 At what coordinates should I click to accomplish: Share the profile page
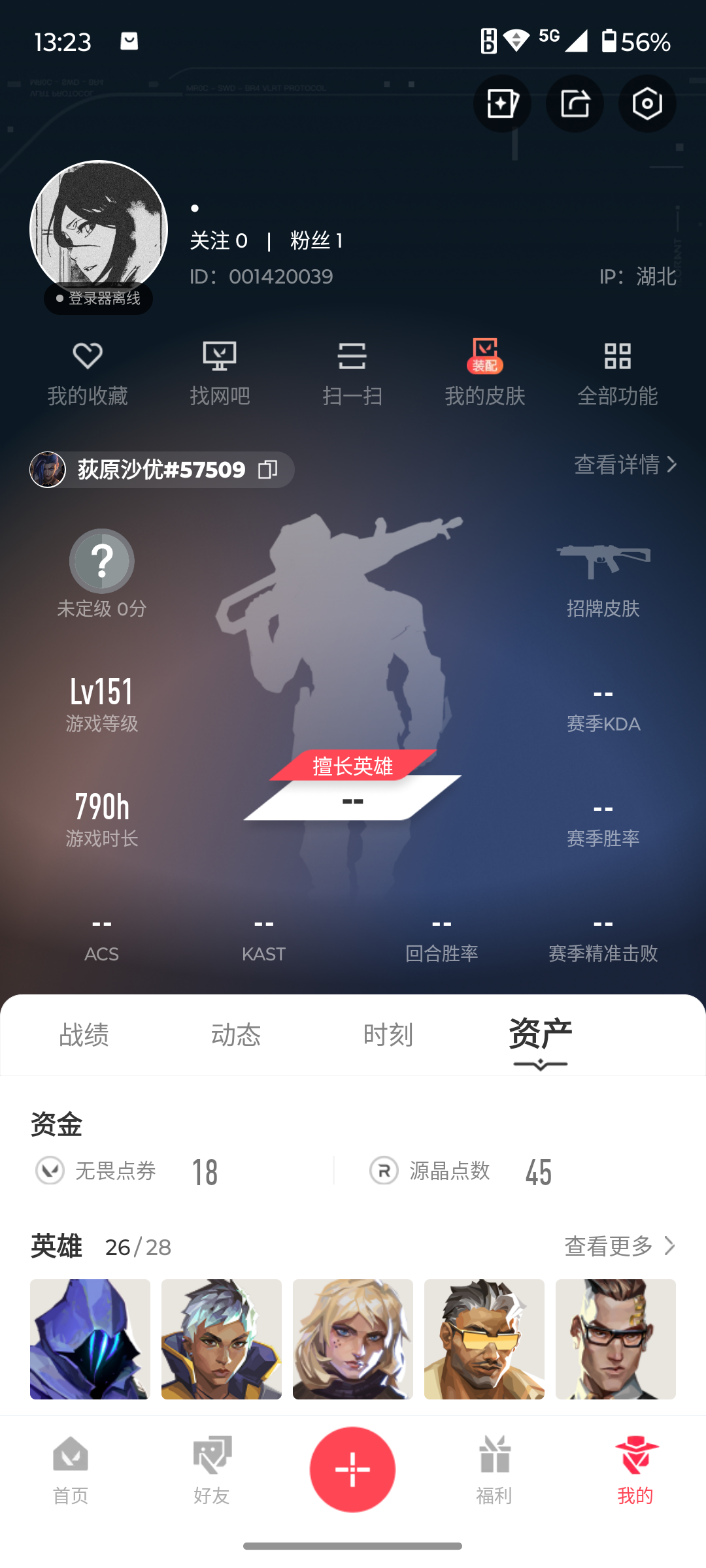point(575,104)
